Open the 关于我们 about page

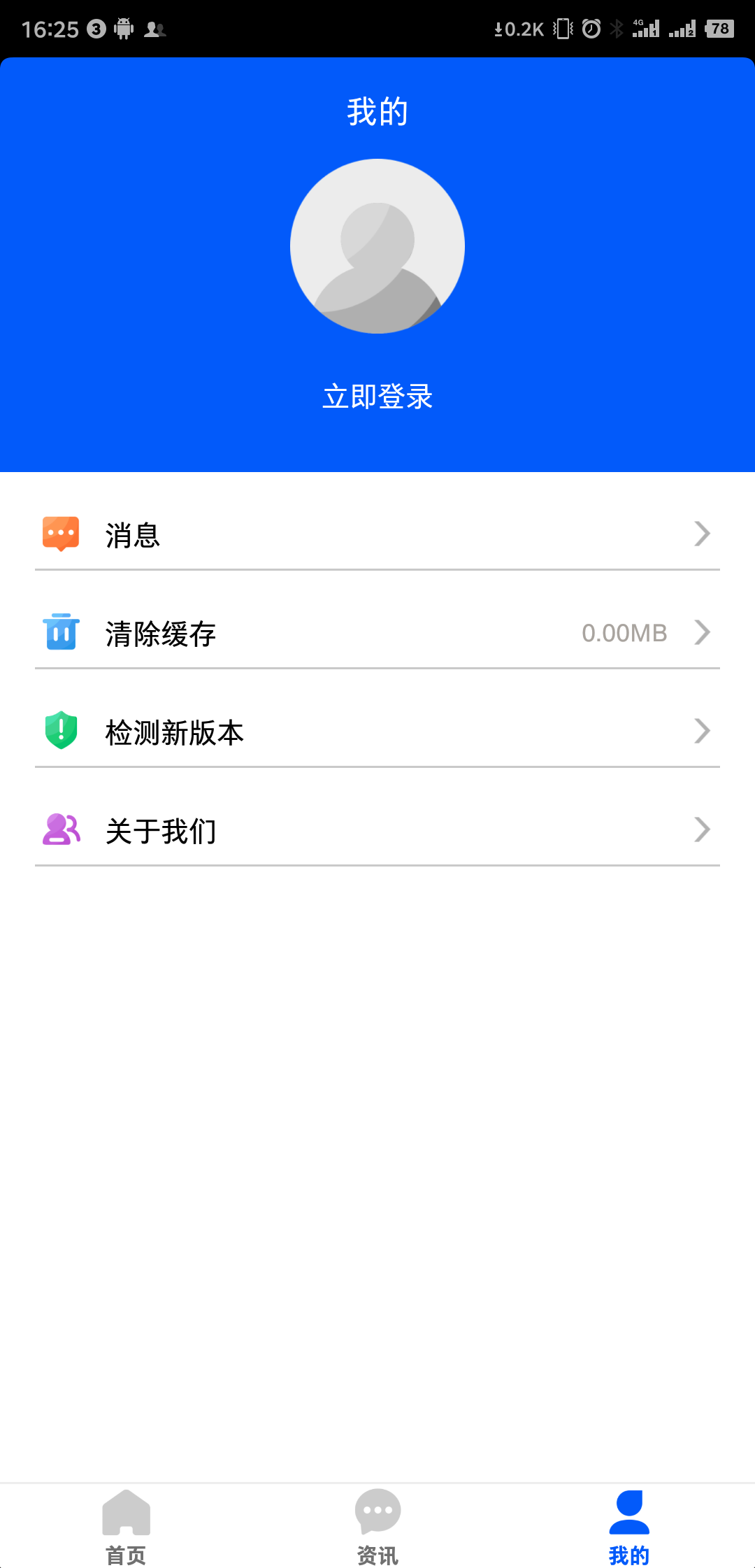click(x=377, y=831)
